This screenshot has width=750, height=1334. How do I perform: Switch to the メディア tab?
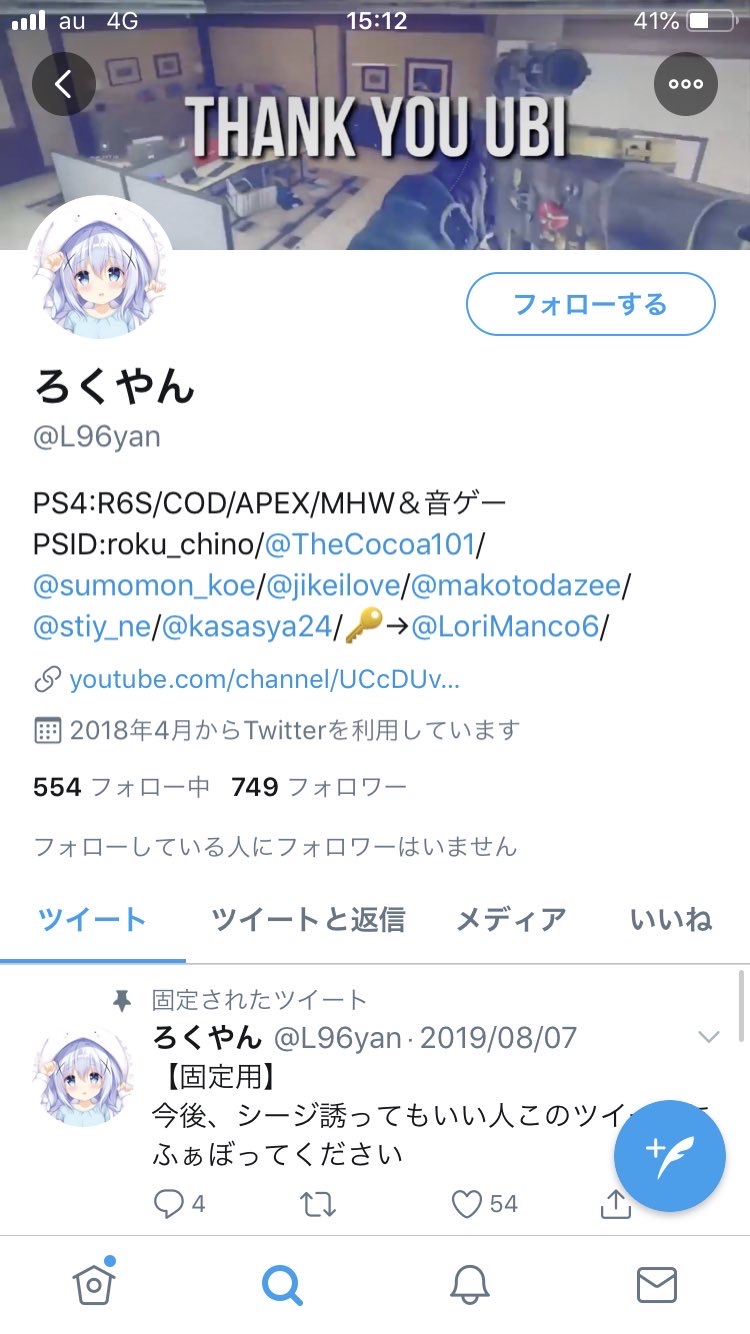(511, 920)
